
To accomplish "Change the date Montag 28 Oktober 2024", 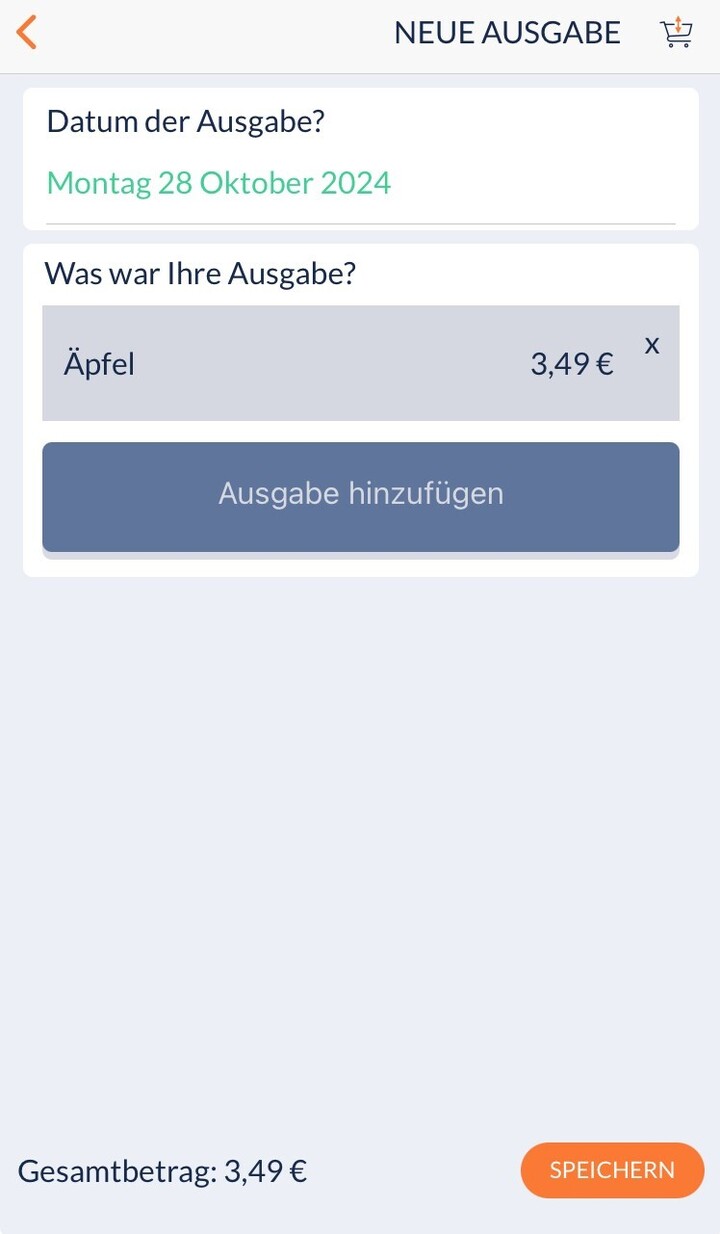I will [x=219, y=183].
